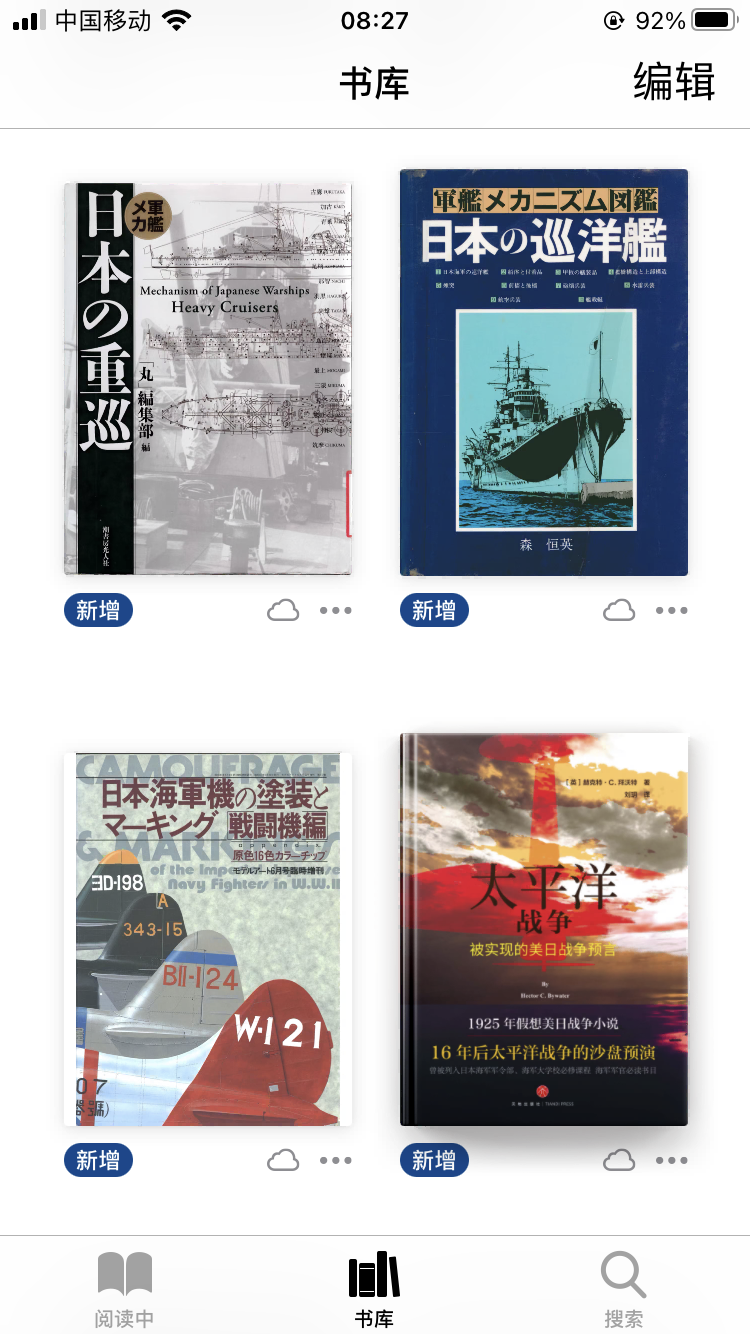
Task: Open the book 太平洋战争
Action: tap(544, 929)
